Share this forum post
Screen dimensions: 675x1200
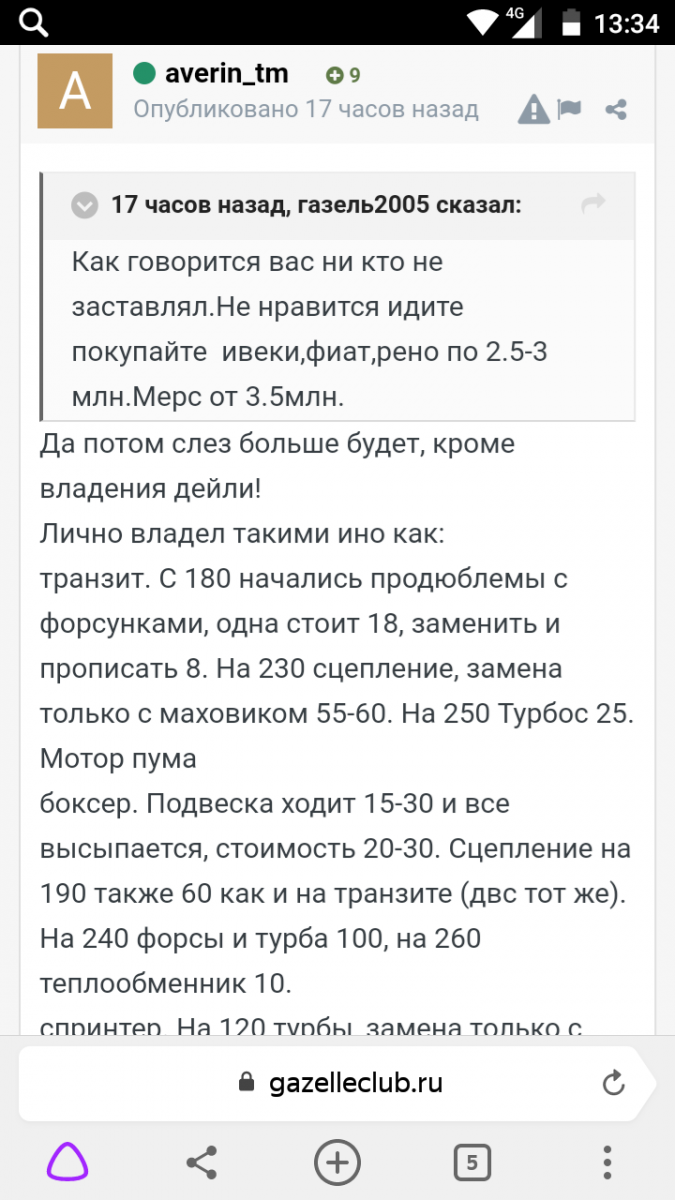point(616,108)
